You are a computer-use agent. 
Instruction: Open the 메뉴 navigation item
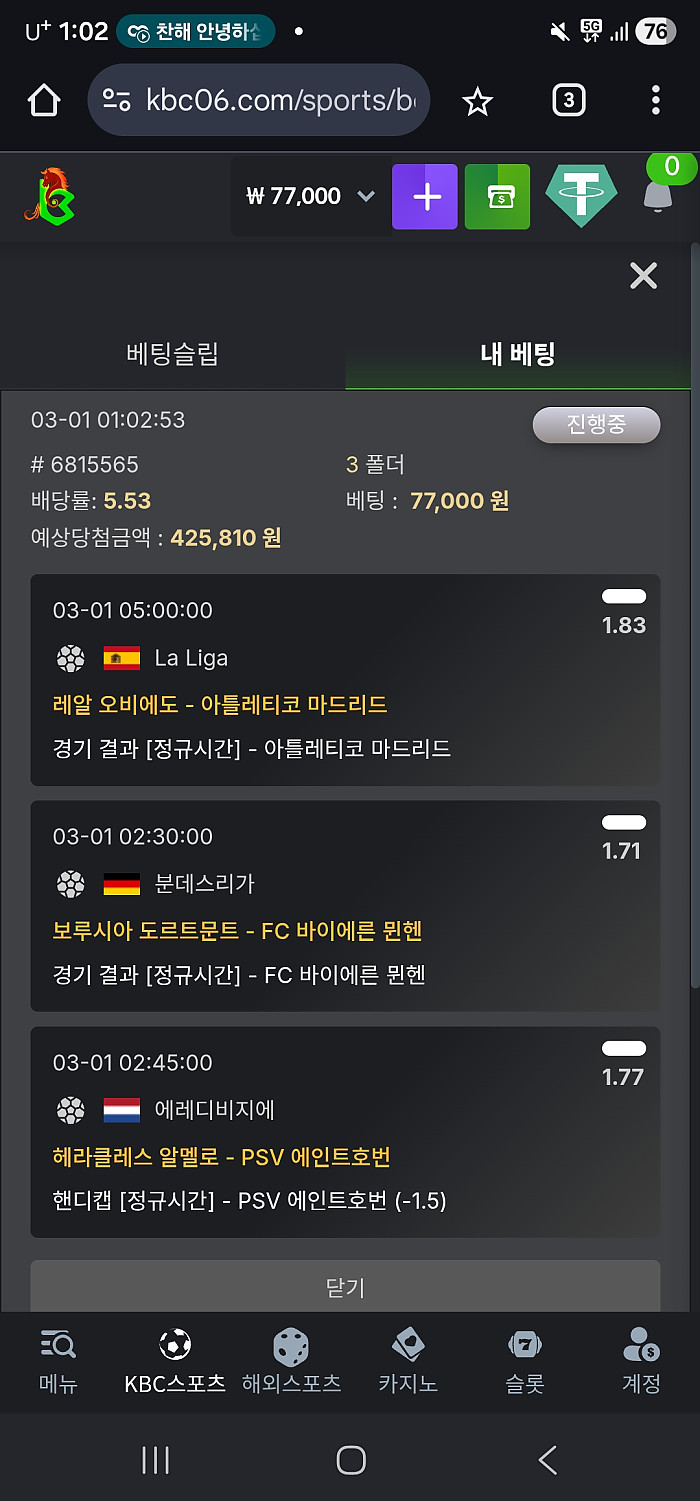coord(58,1361)
